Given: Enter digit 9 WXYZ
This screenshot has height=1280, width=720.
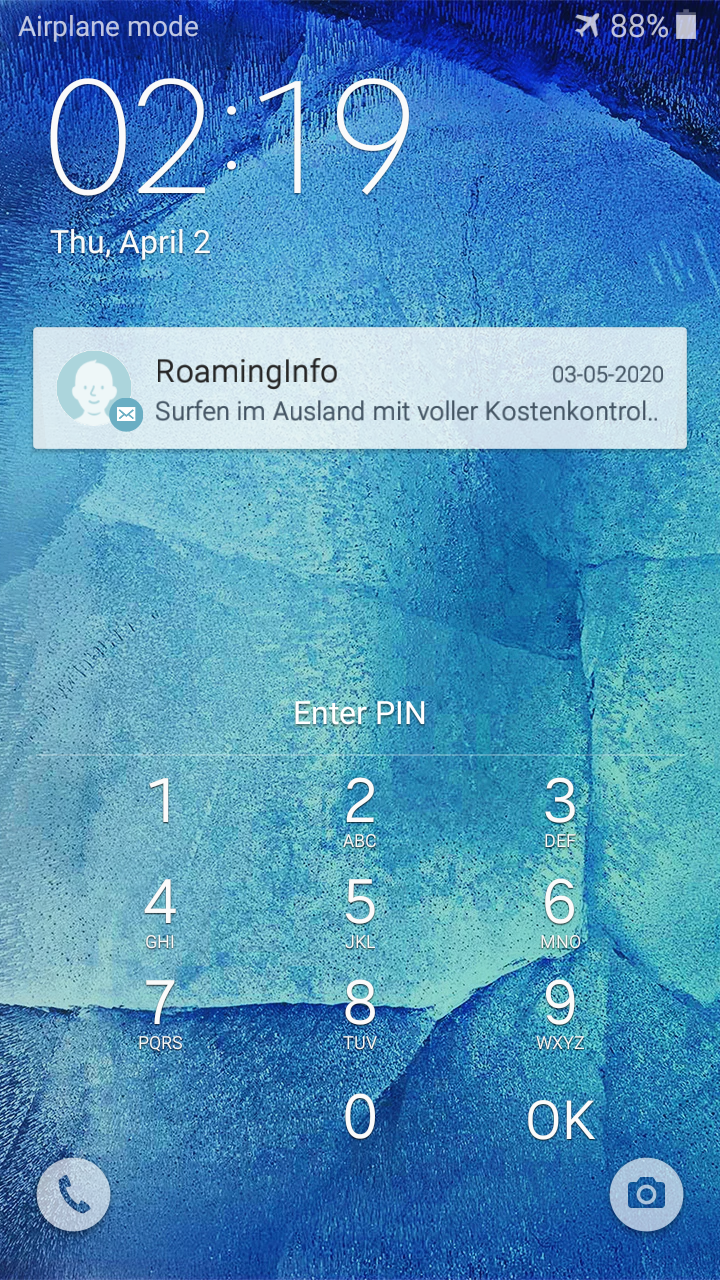Looking at the screenshot, I should (x=560, y=1010).
